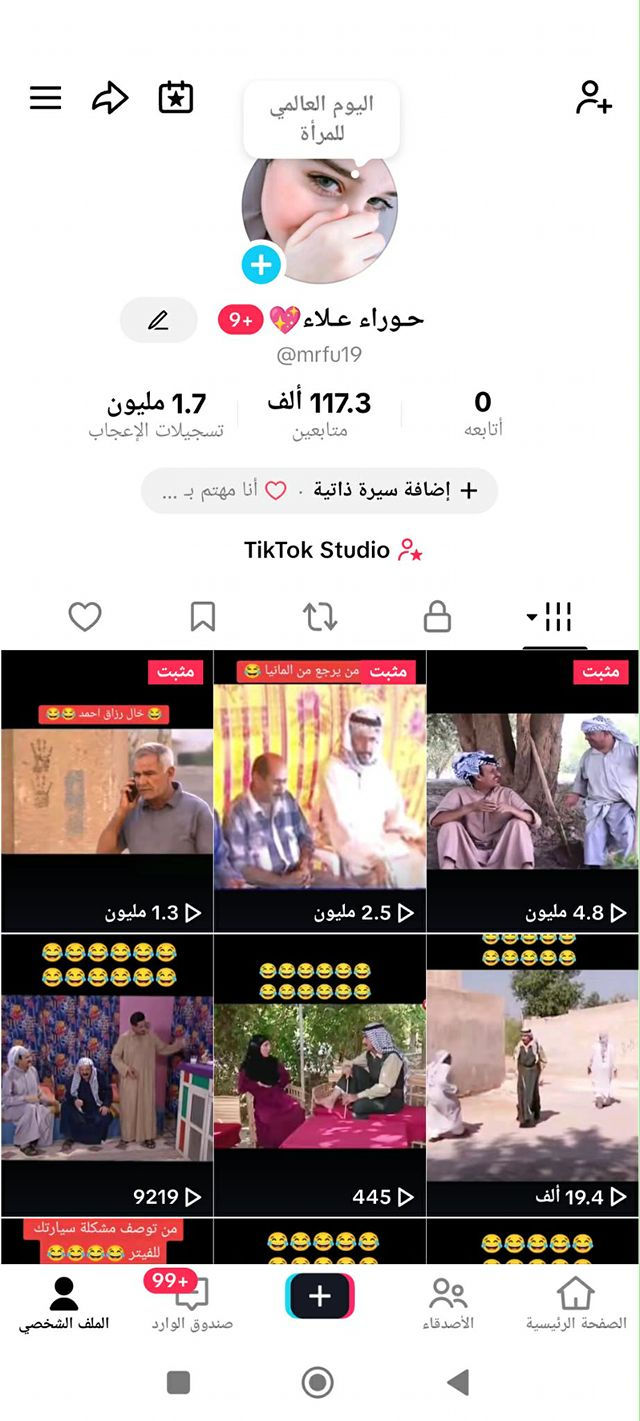
Task: Go back with the system back button
Action: click(458, 1383)
